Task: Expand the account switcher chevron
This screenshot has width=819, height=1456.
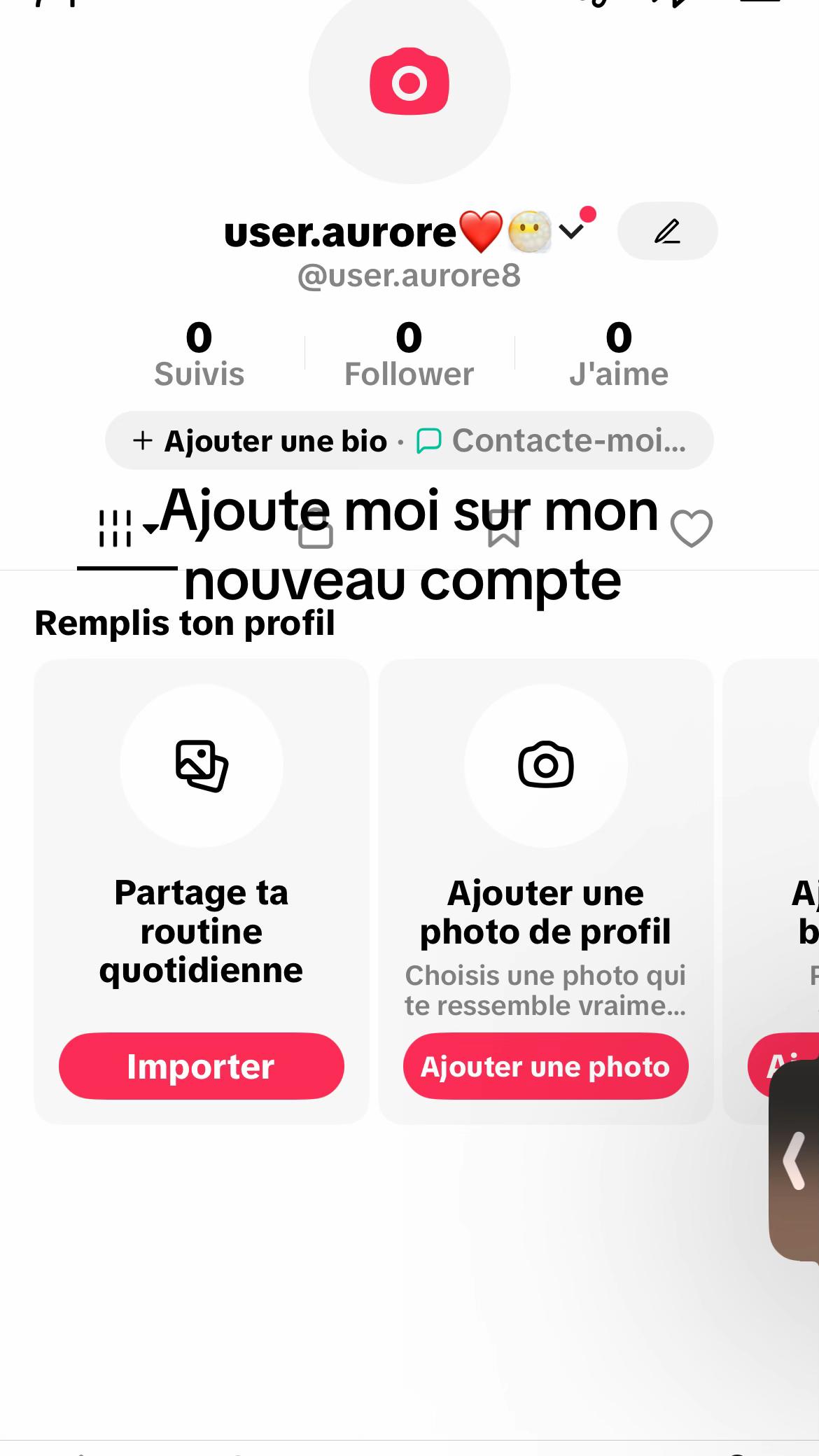Action: [572, 231]
